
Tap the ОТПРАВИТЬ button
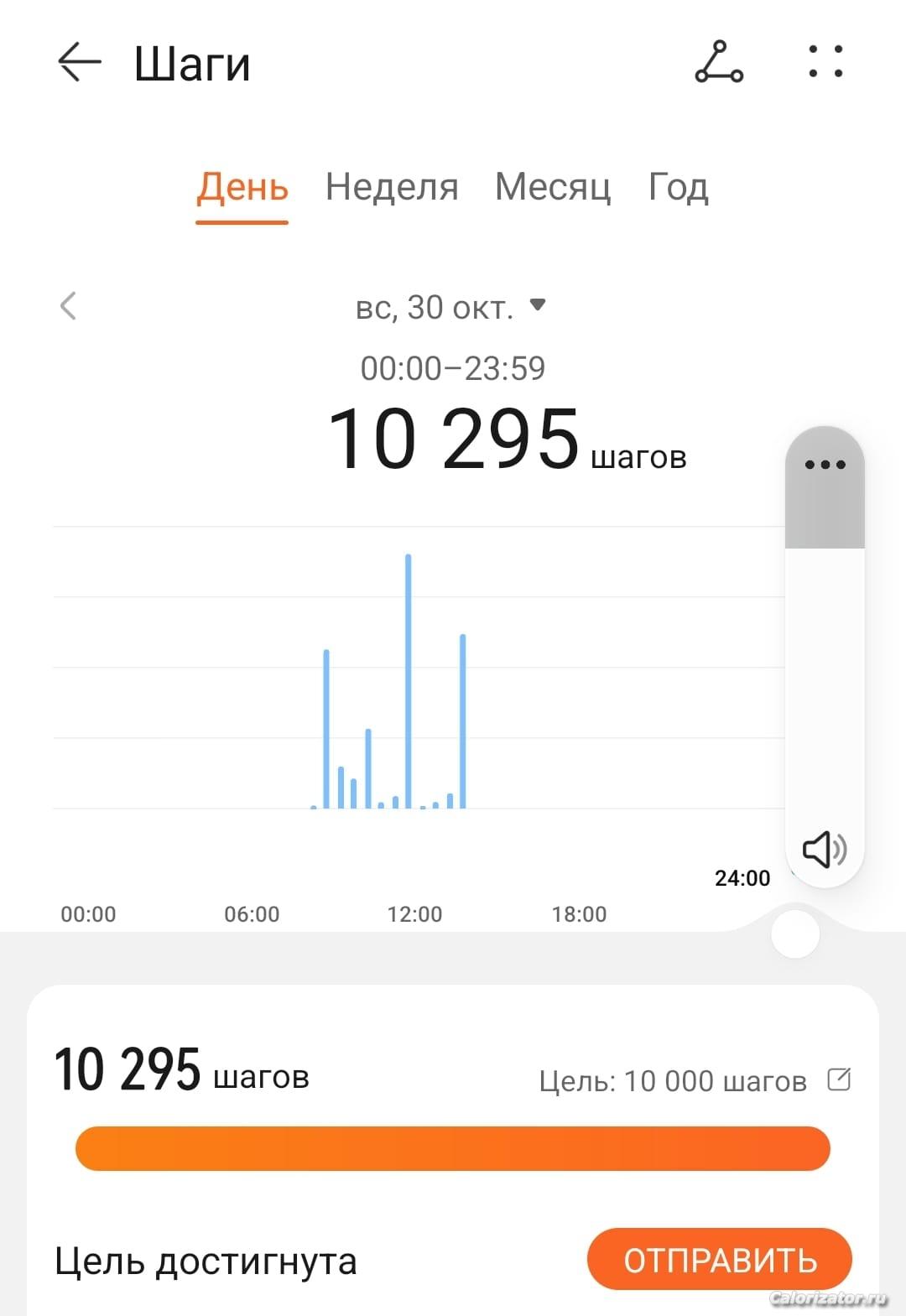point(720,1260)
